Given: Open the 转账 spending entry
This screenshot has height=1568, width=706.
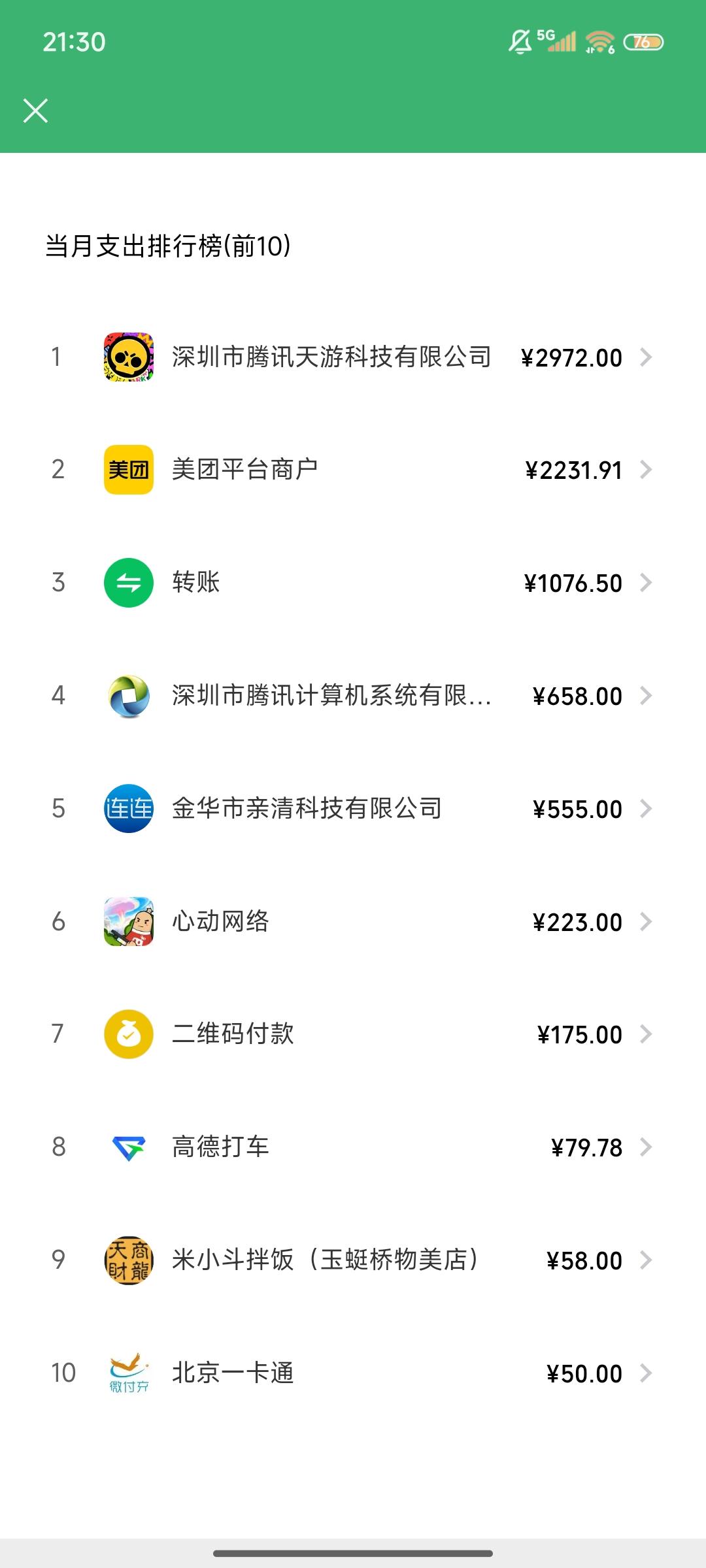Looking at the screenshot, I should (353, 583).
